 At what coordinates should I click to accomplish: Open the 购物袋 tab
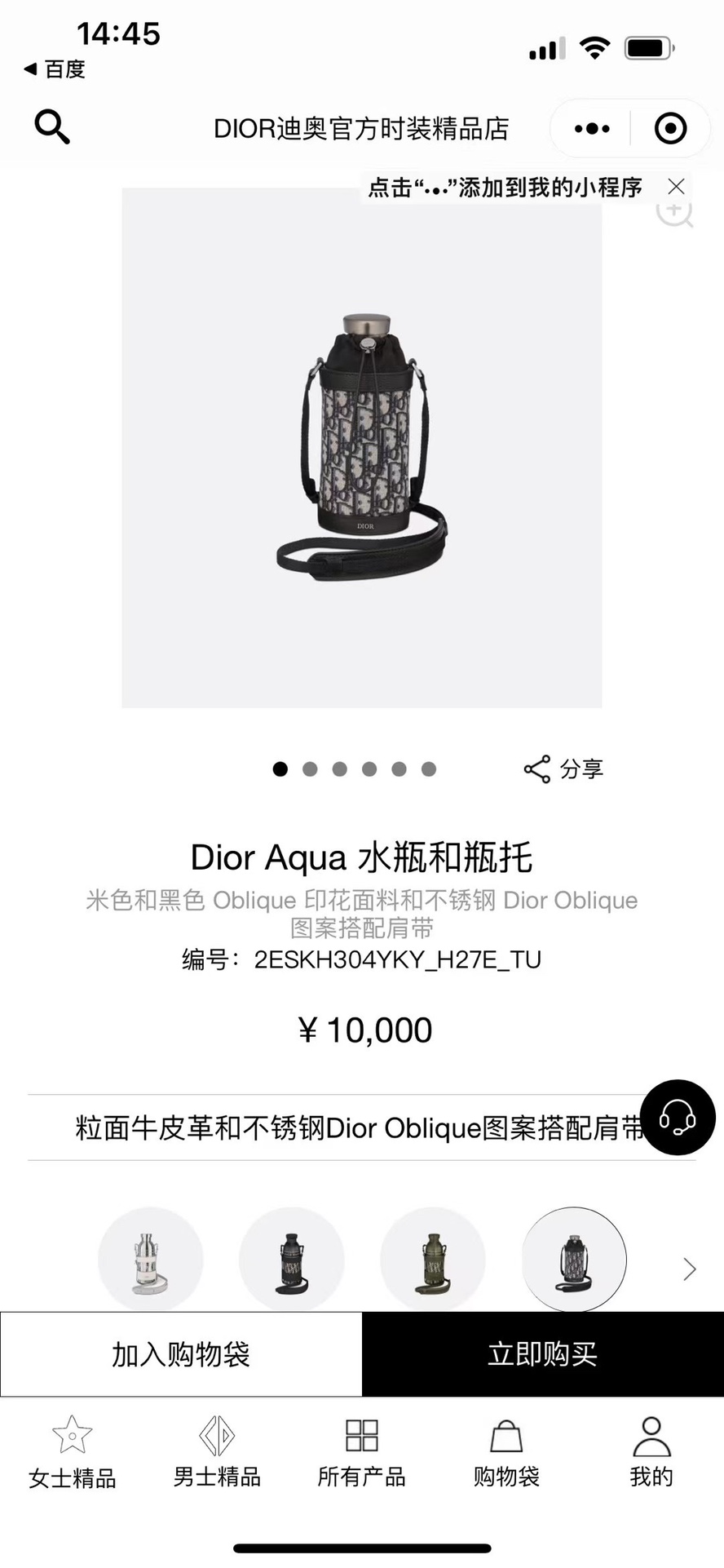pos(506,1454)
